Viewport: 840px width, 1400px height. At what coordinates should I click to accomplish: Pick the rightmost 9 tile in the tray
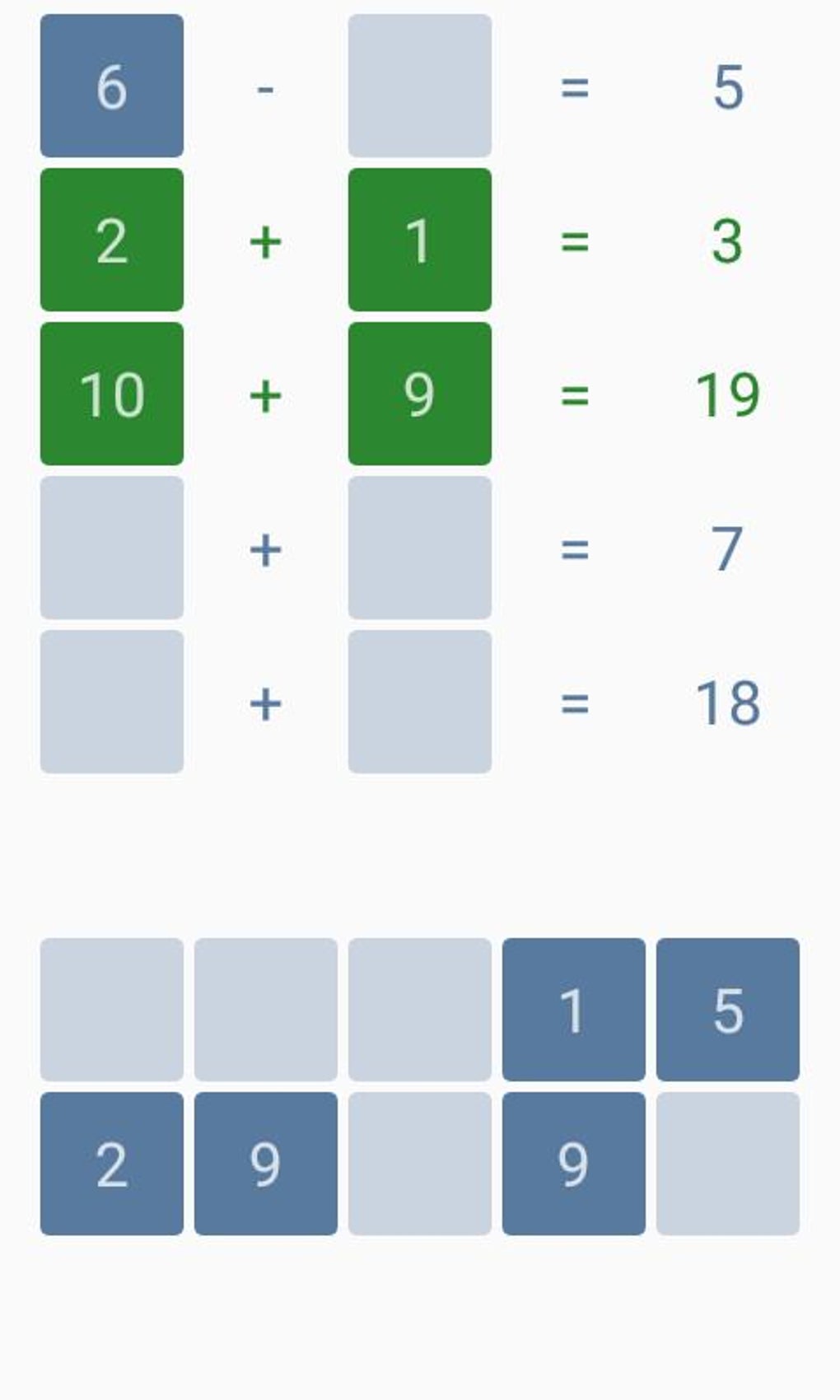[574, 1161]
